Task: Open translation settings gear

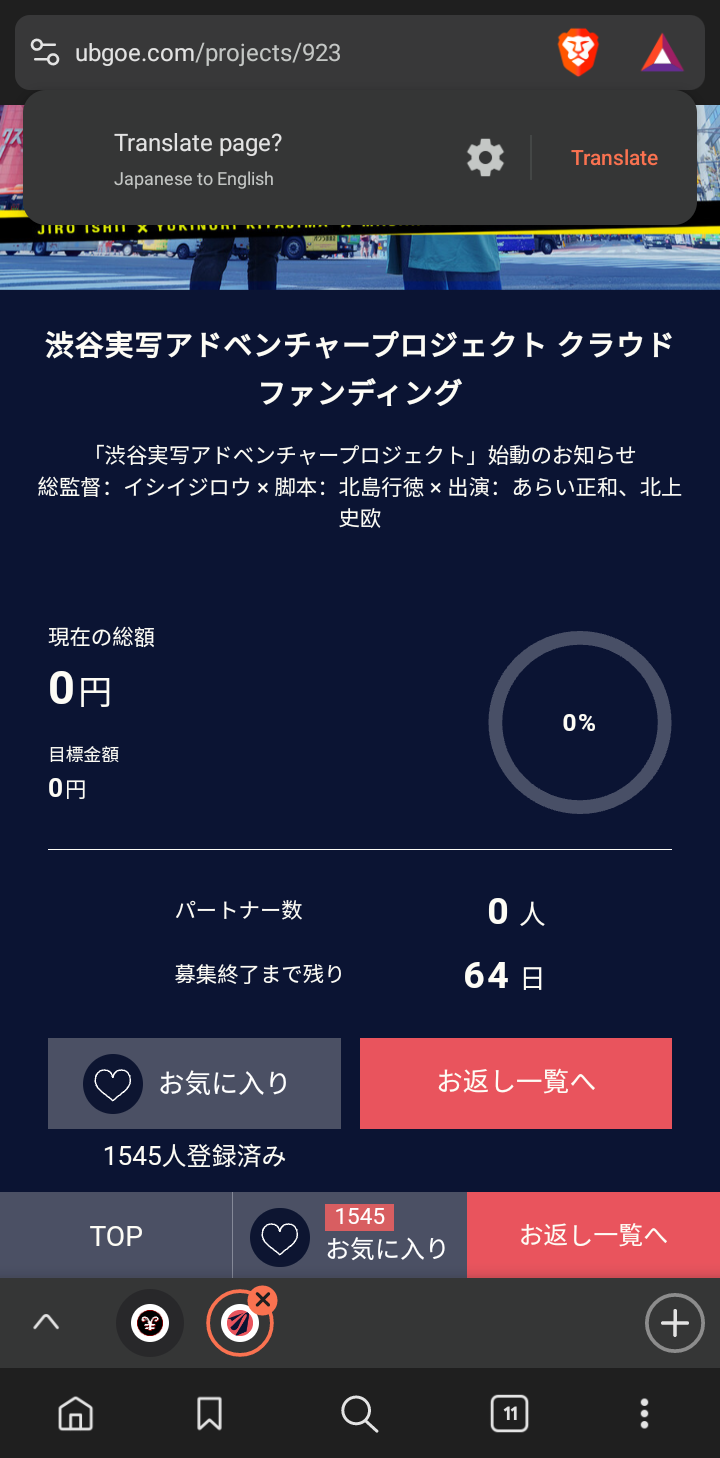Action: pyautogui.click(x=485, y=158)
